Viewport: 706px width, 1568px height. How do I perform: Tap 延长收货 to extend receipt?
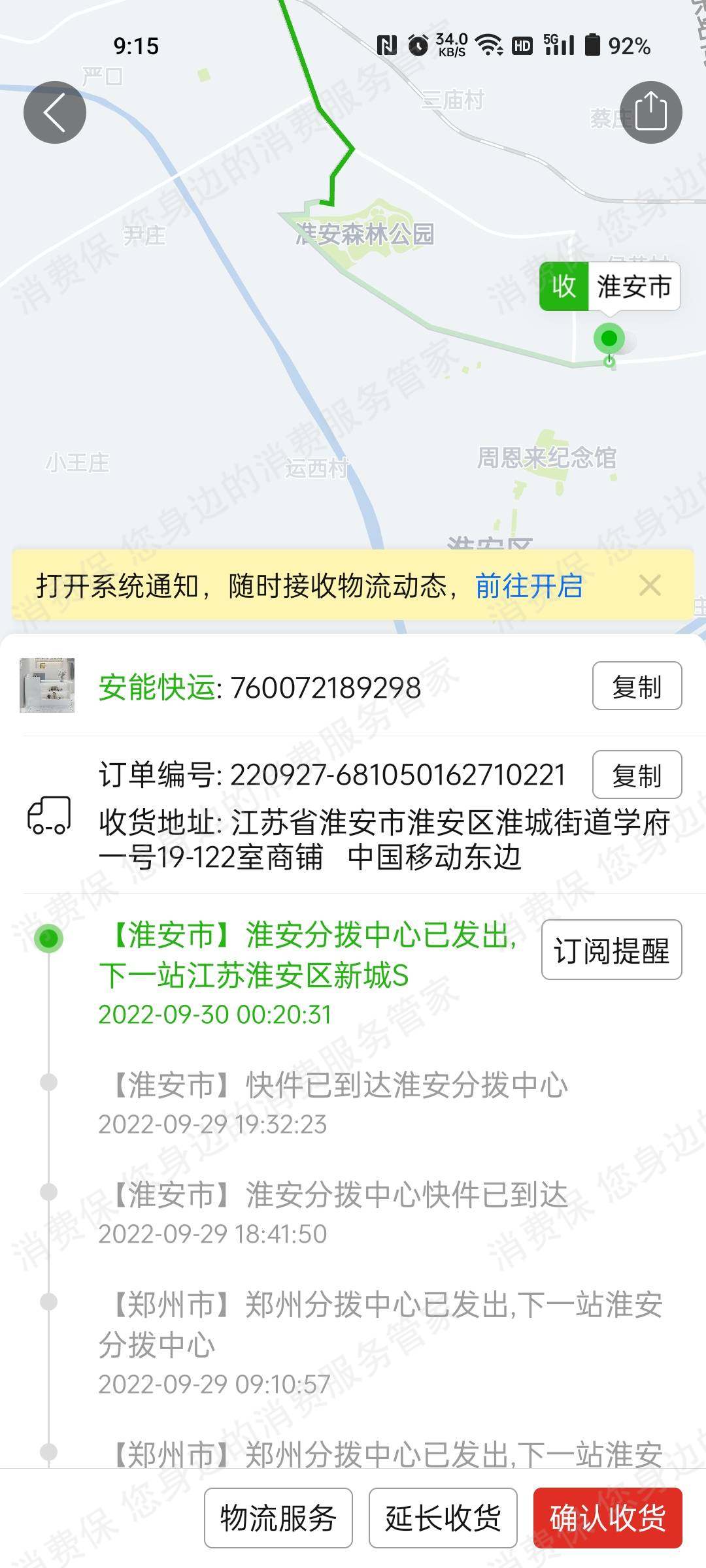(x=443, y=1518)
